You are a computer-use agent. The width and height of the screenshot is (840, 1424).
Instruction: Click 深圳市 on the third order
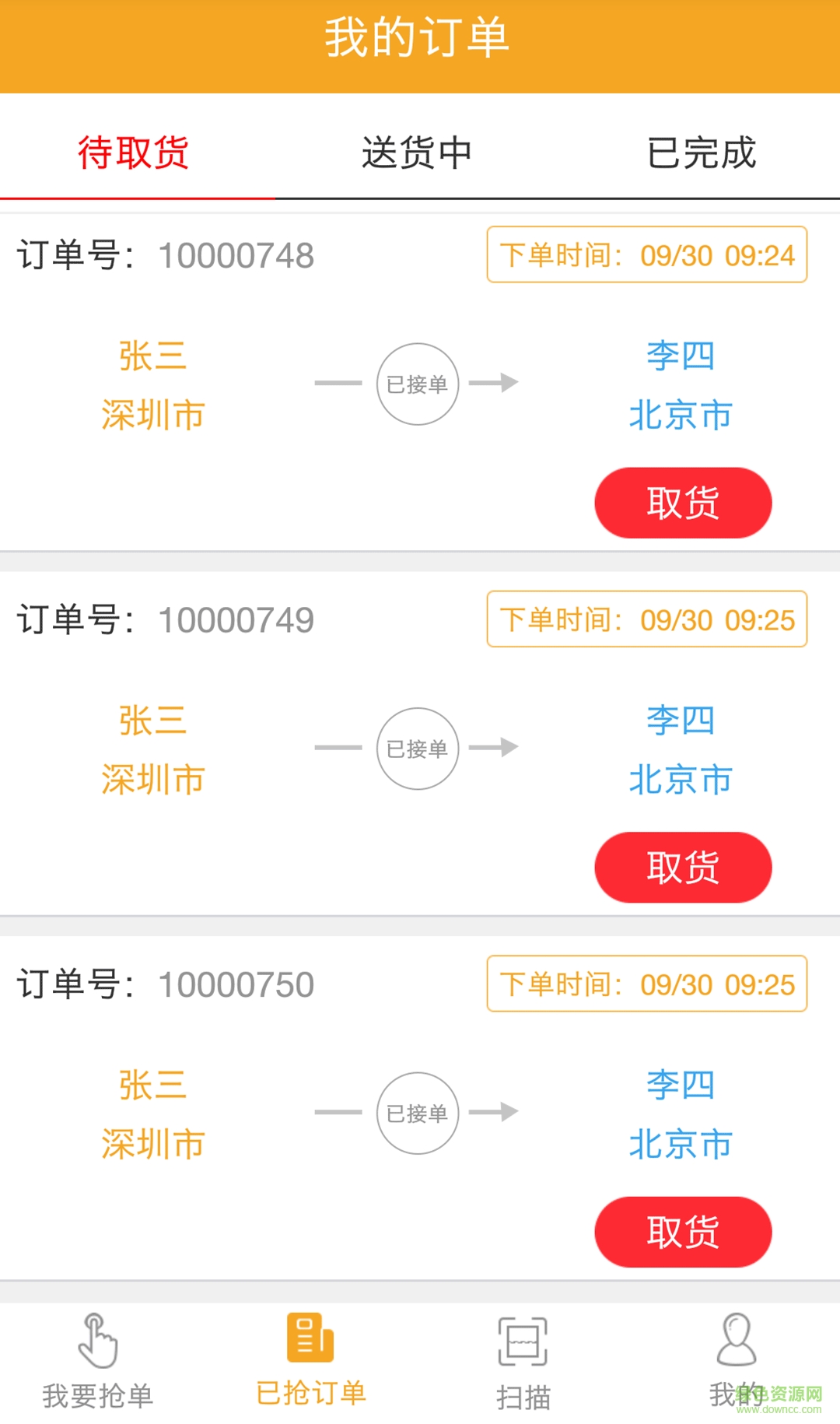152,1145
